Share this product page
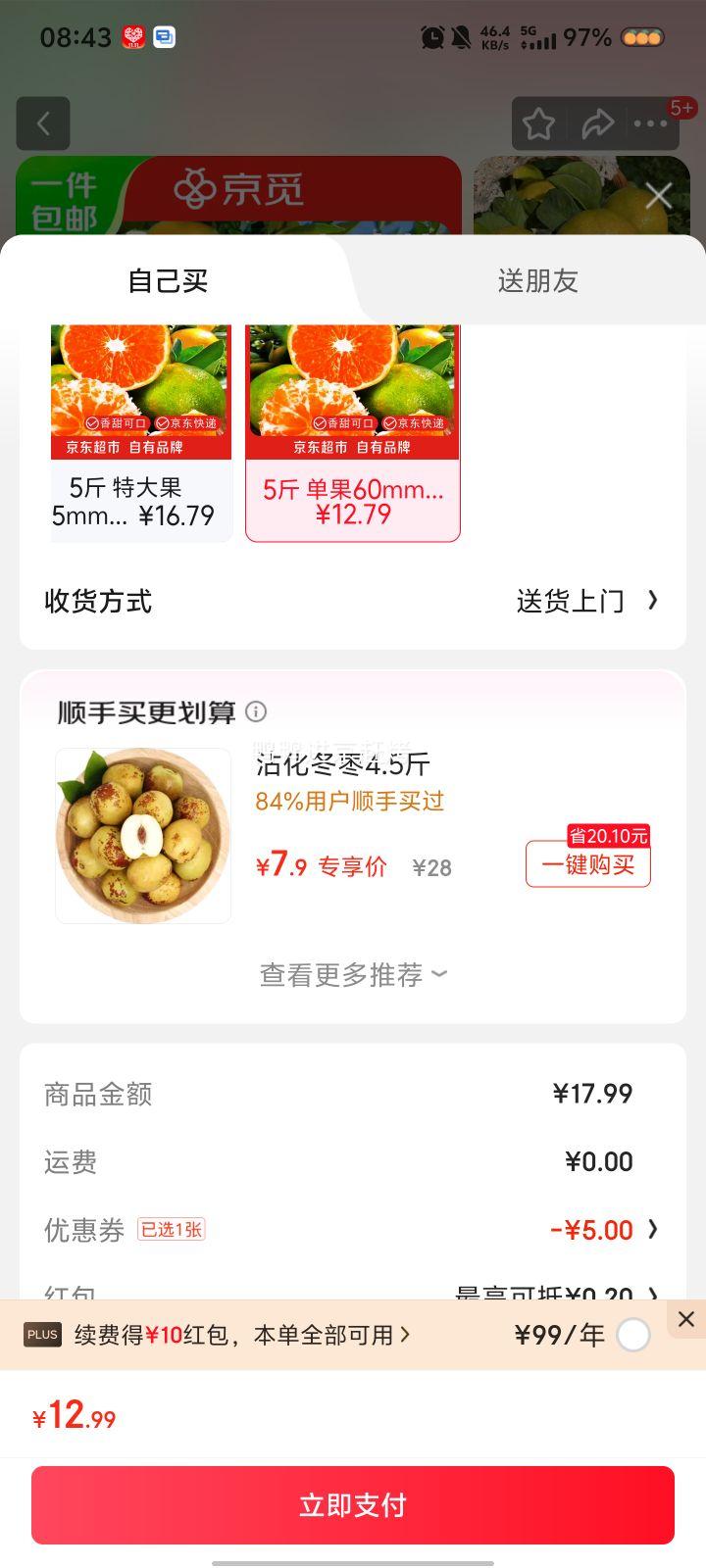The image size is (706, 1568). pos(597,124)
